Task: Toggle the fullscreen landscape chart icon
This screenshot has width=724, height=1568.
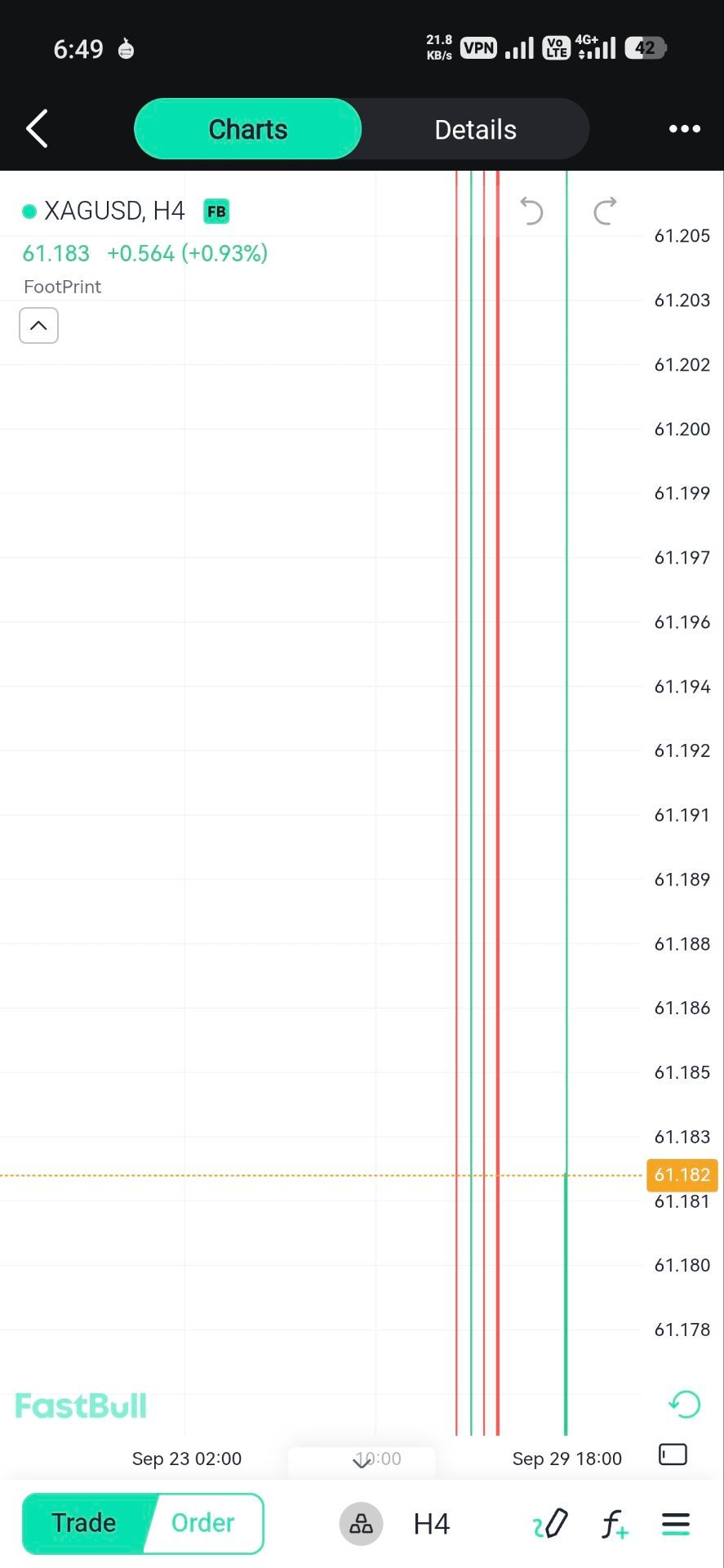Action: [673, 1454]
